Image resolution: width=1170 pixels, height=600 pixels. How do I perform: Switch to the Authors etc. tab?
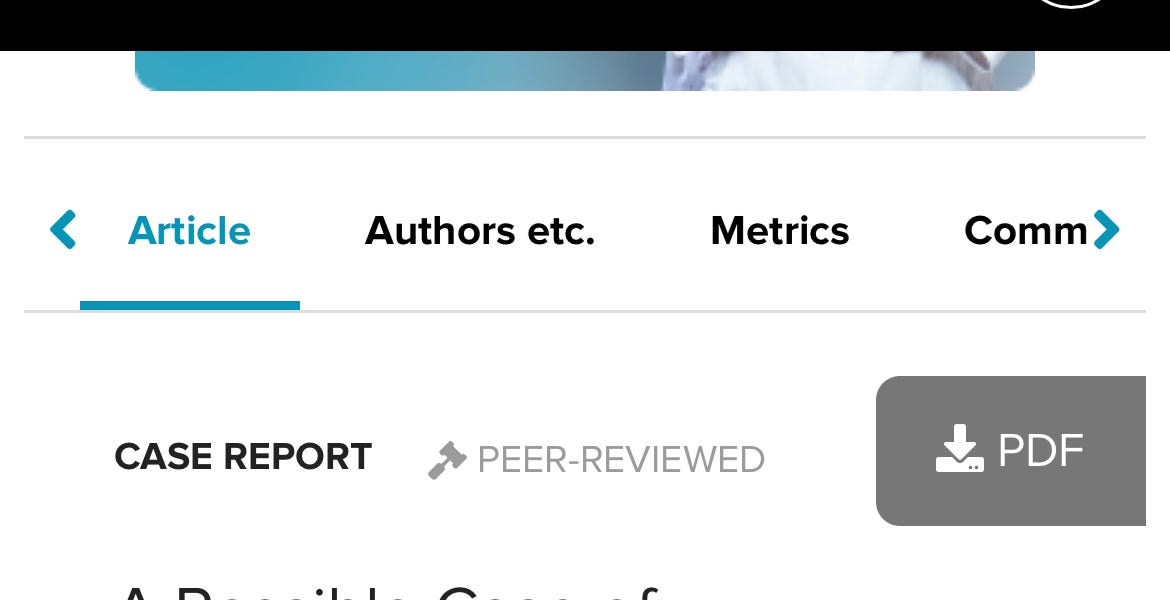pyautogui.click(x=480, y=231)
